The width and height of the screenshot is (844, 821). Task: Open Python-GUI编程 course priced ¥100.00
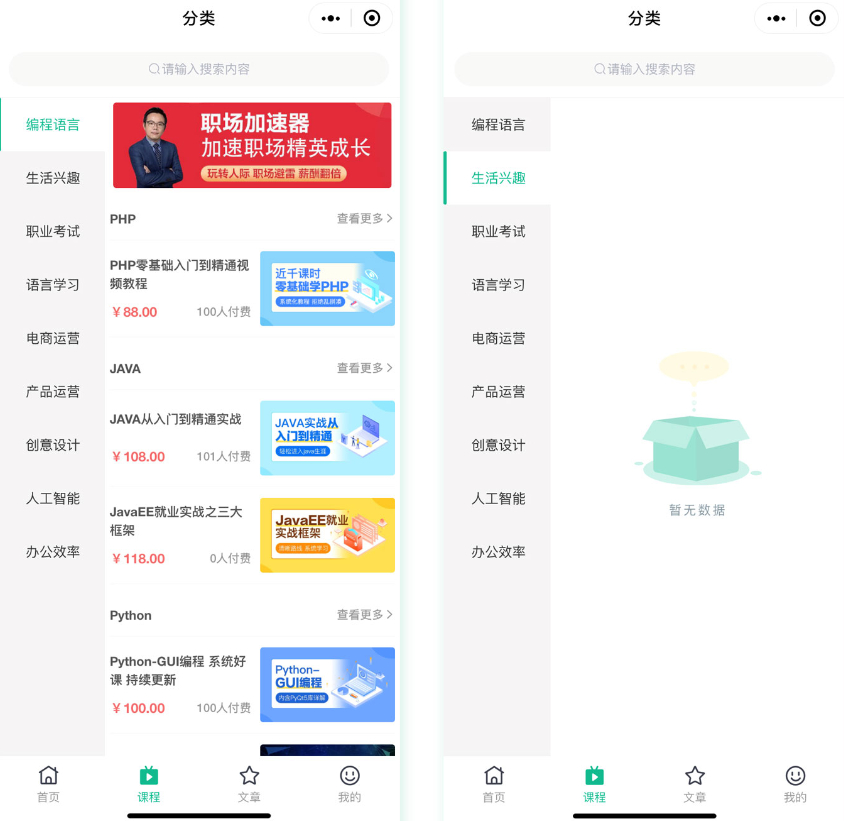252,684
